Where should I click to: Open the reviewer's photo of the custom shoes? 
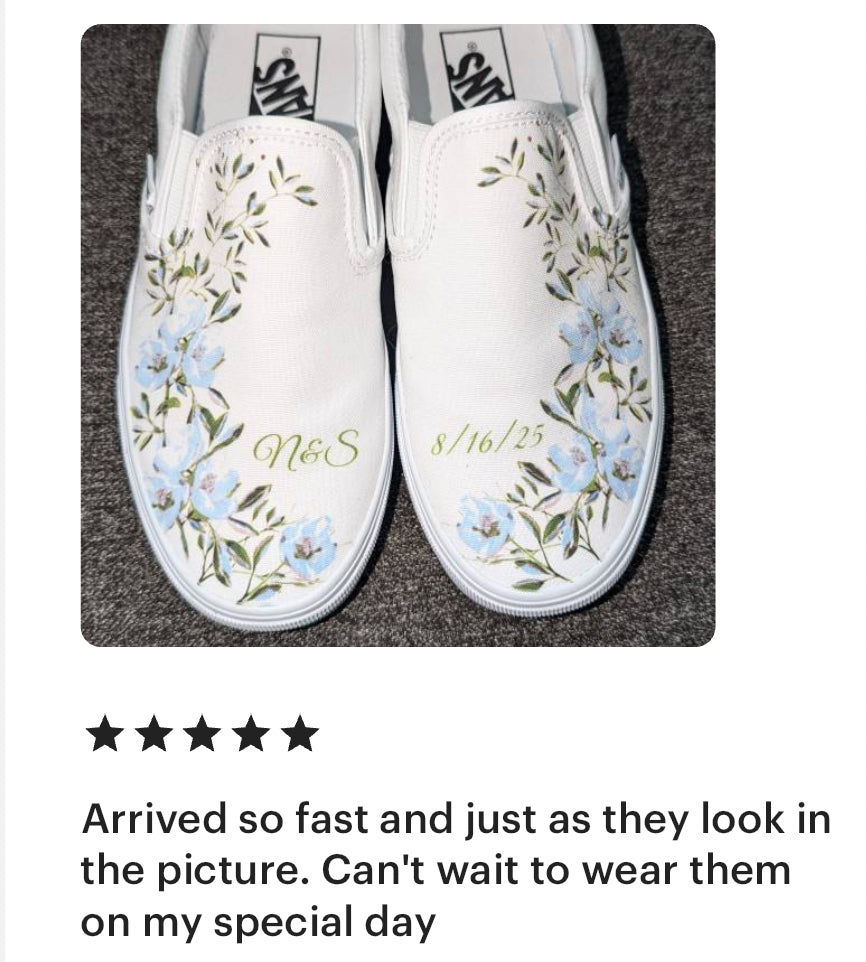click(397, 336)
